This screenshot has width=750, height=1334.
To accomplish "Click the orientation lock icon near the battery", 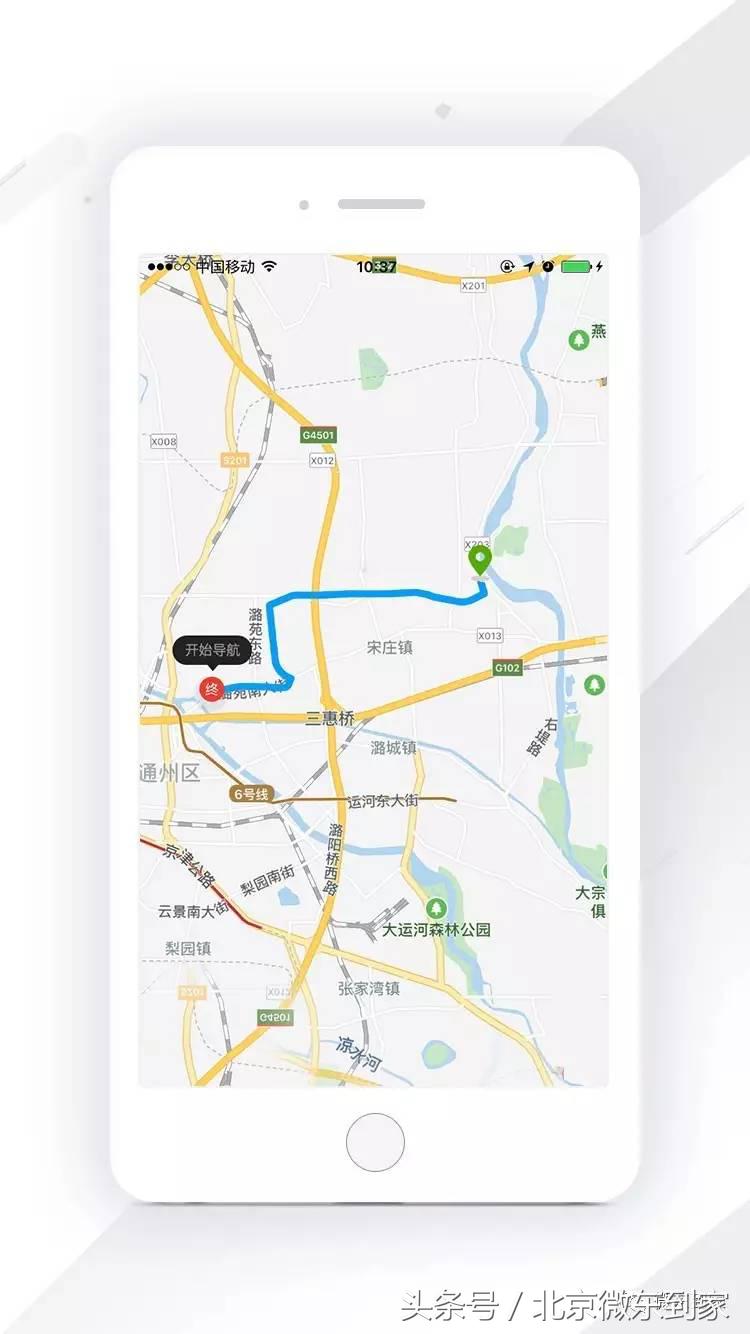I will [507, 266].
